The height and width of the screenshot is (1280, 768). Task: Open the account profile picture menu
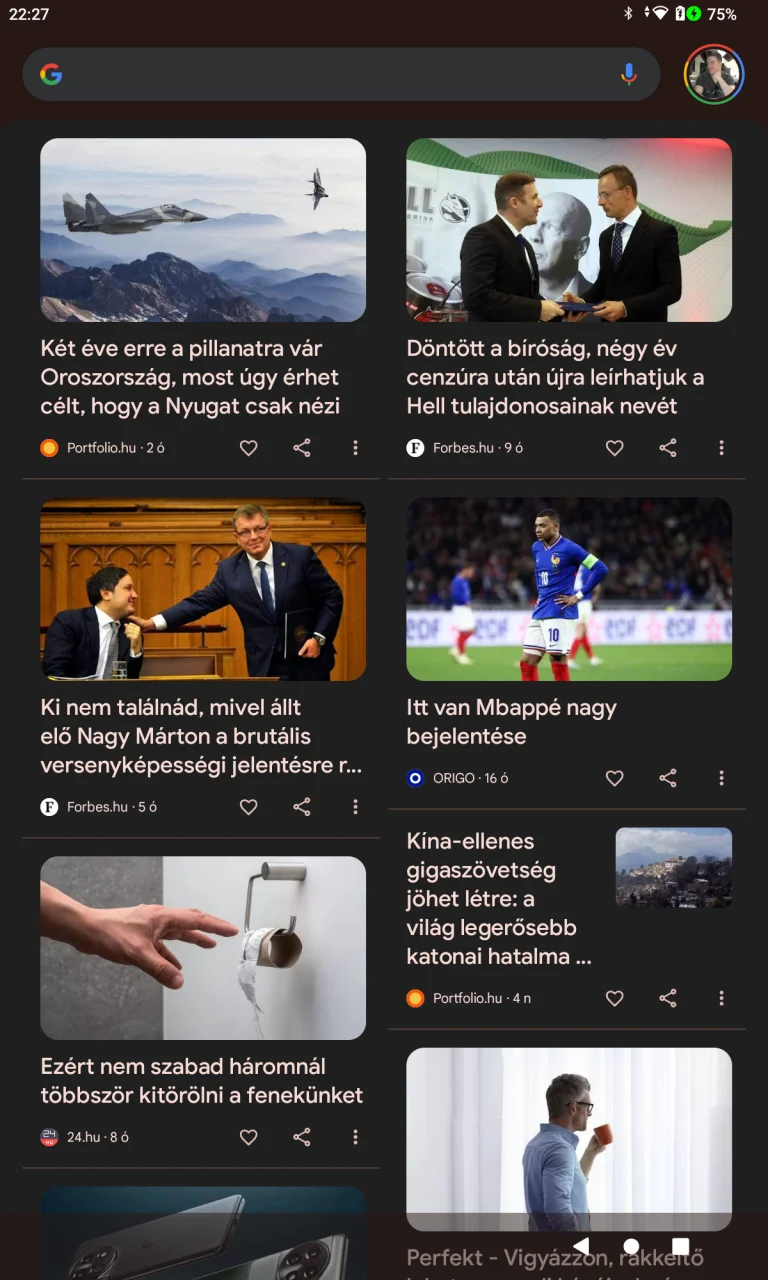pyautogui.click(x=713, y=73)
